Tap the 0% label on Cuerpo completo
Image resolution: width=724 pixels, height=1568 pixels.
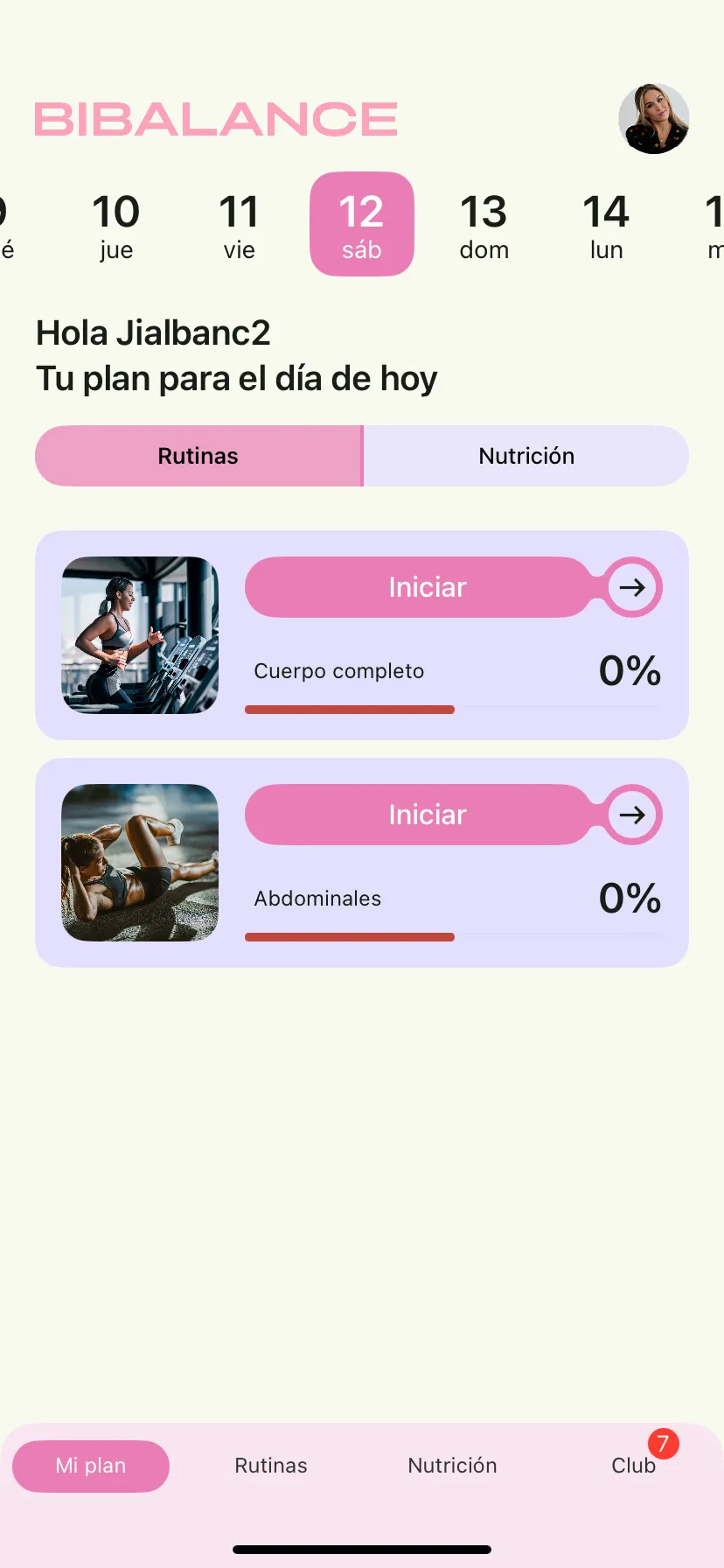pyautogui.click(x=629, y=670)
